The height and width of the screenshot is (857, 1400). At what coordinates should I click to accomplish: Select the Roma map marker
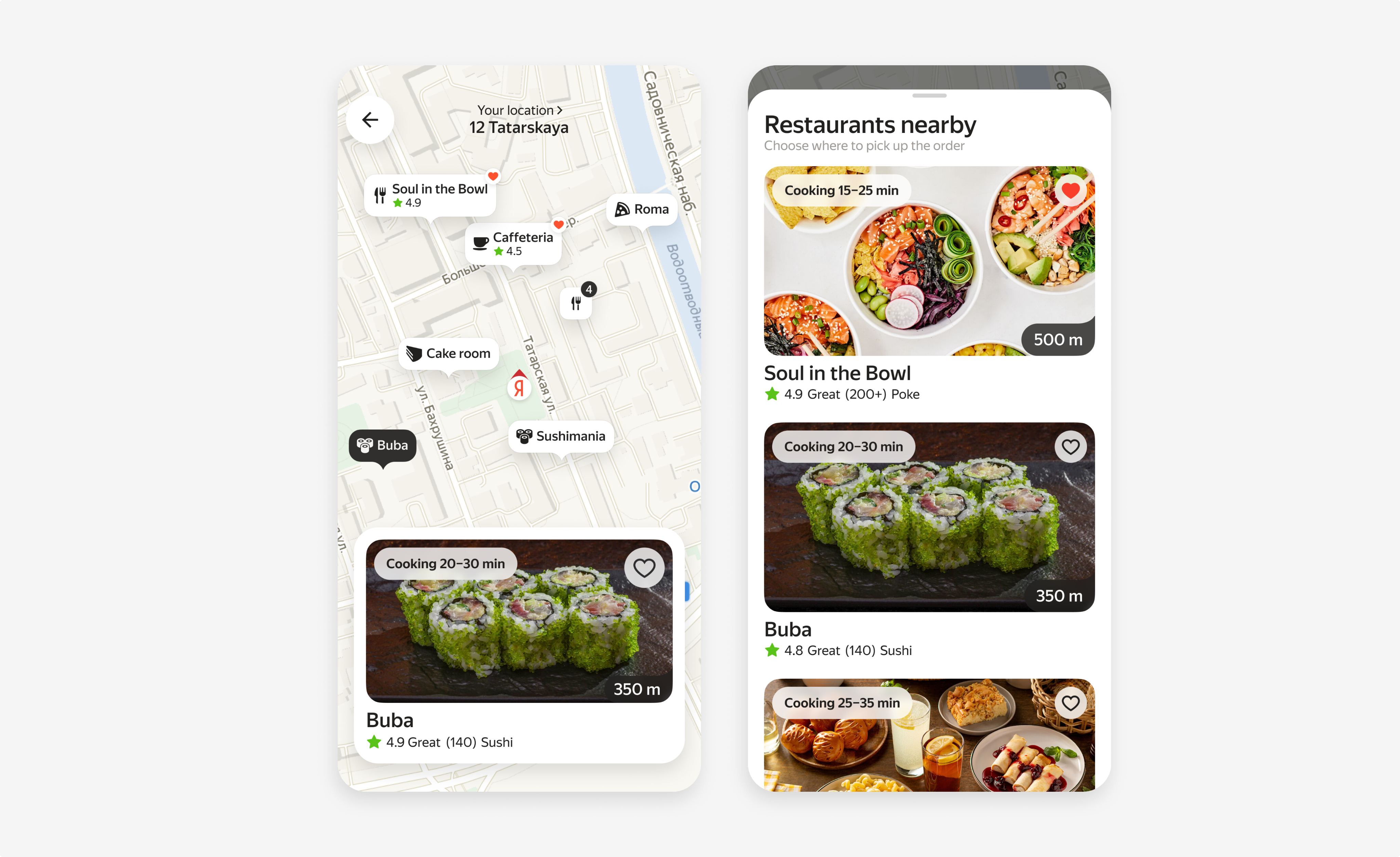[x=642, y=209]
